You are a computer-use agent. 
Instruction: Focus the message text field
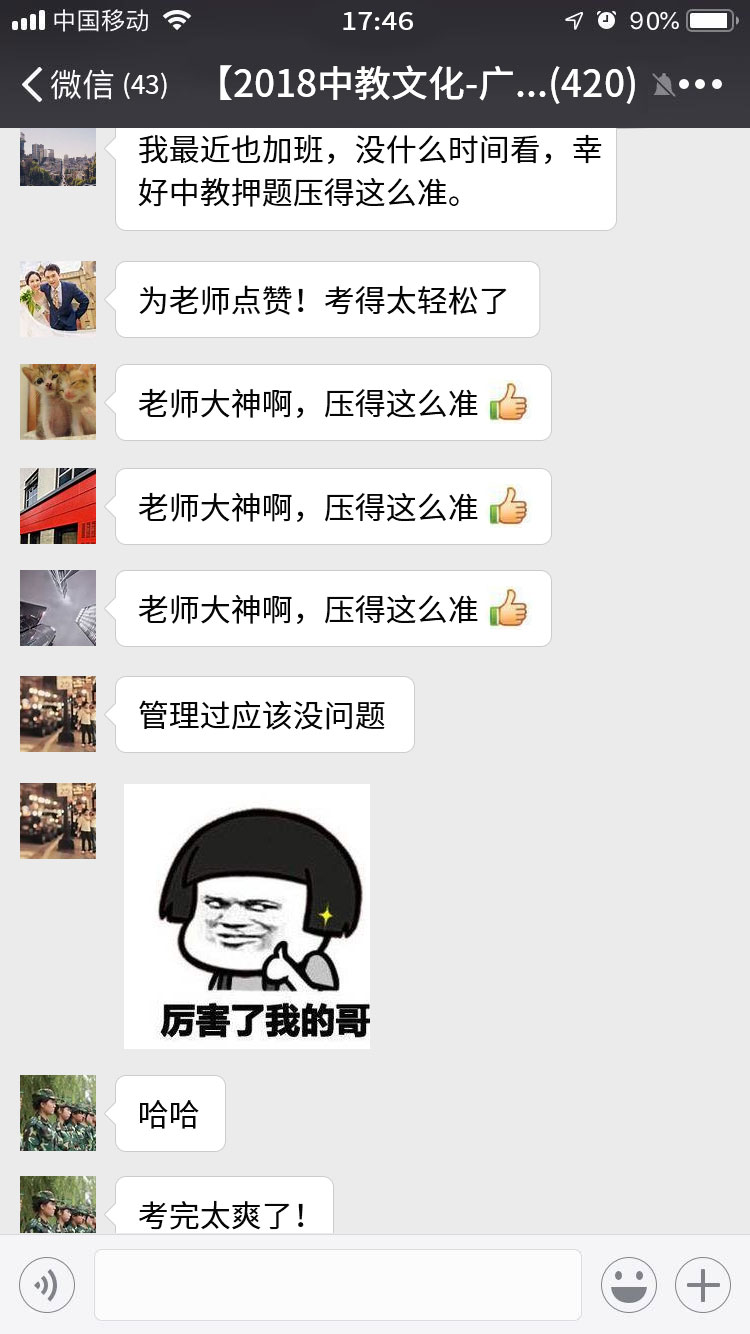[x=338, y=1285]
